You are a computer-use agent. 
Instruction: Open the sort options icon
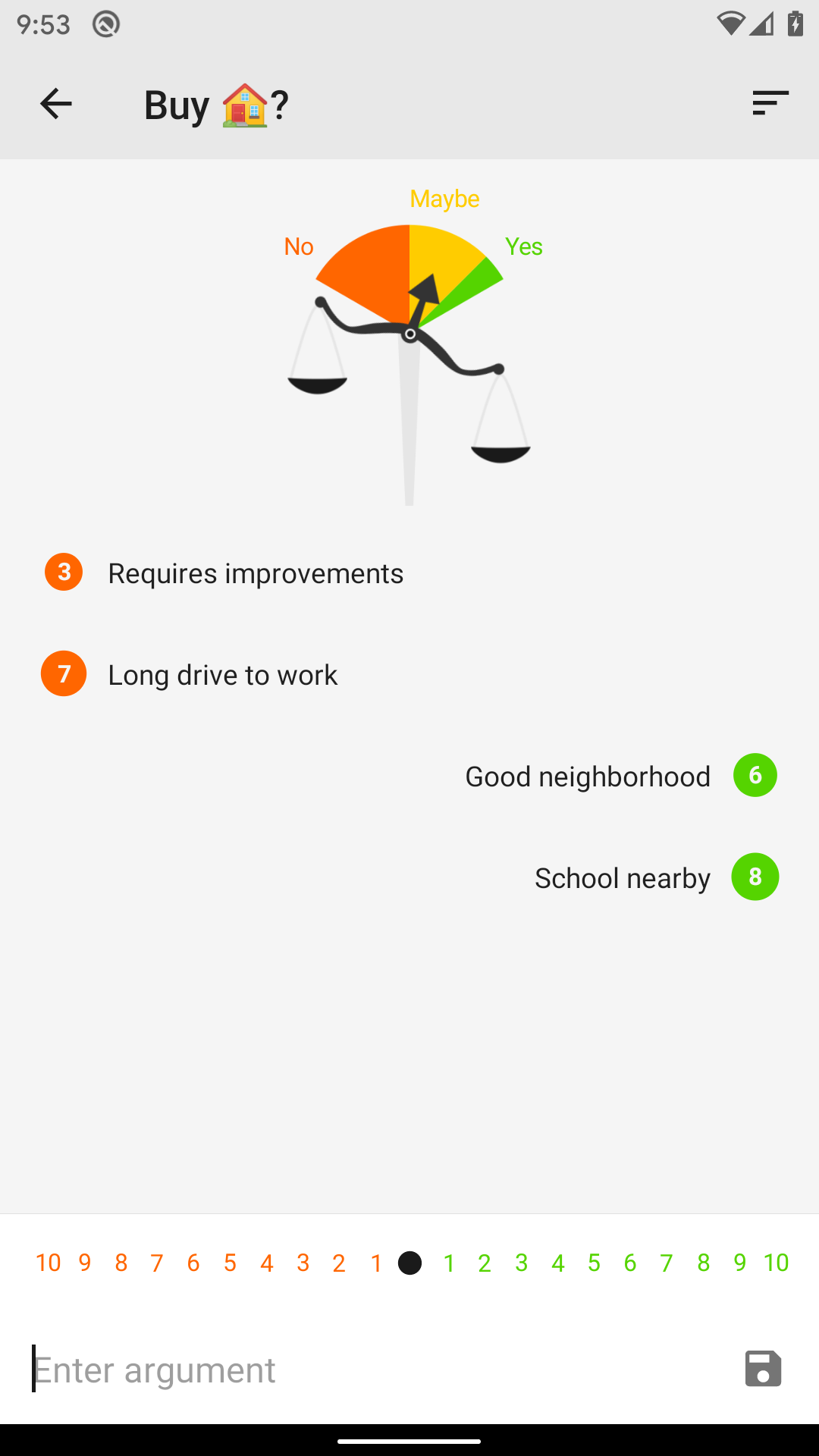pyautogui.click(x=770, y=104)
